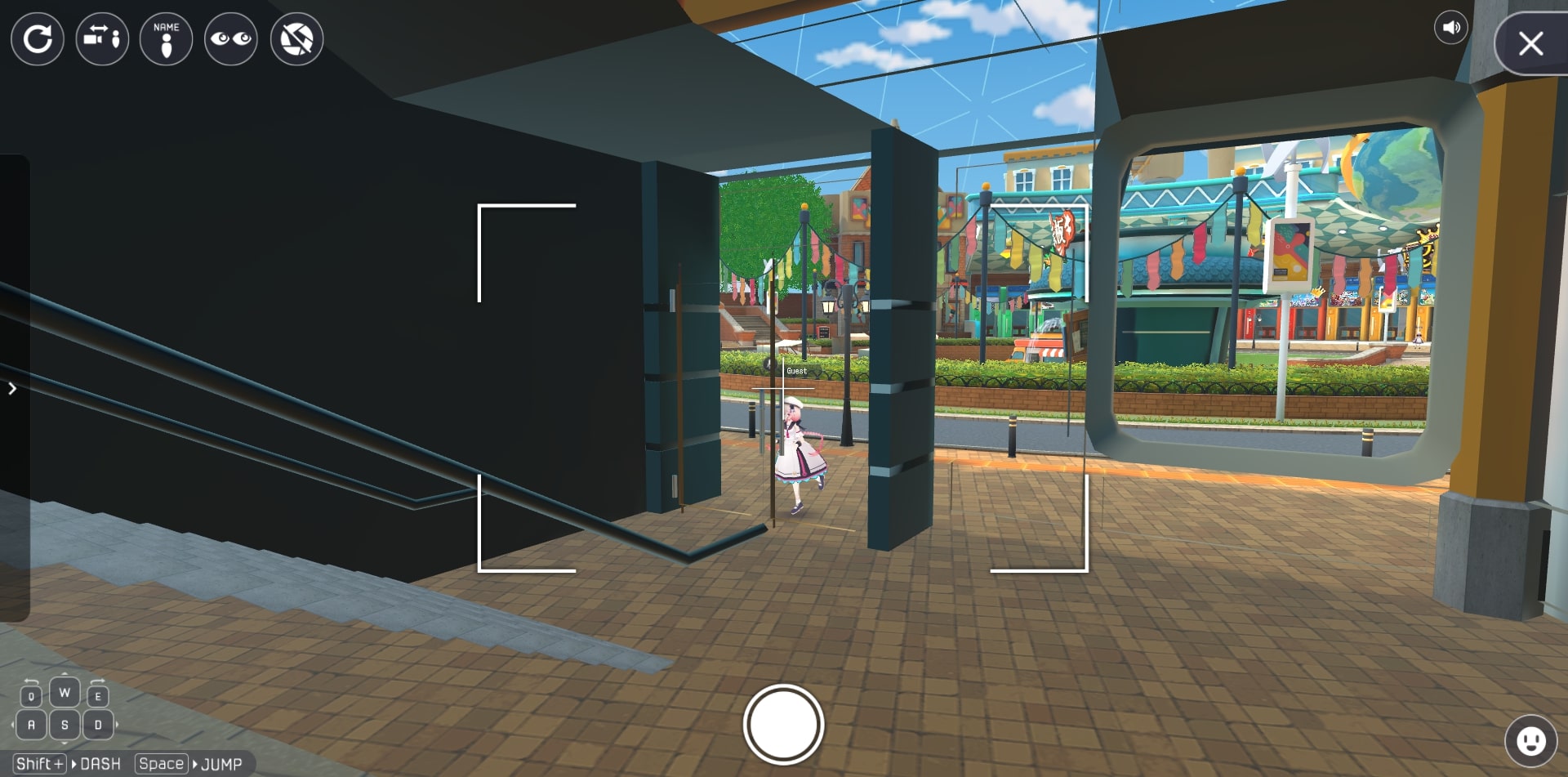Expand the left side panel arrow
Image resolution: width=1568 pixels, height=777 pixels.
[12, 389]
